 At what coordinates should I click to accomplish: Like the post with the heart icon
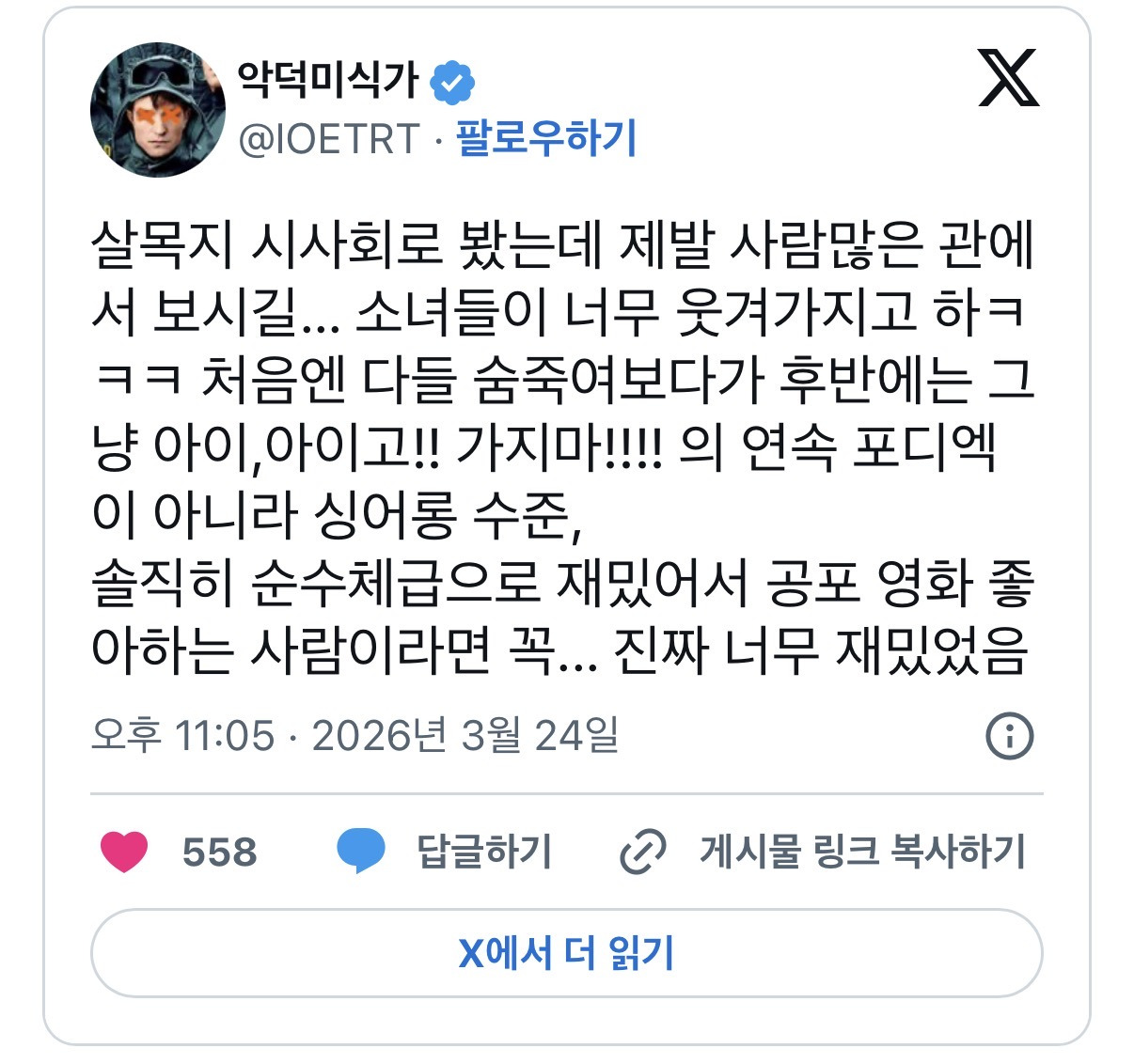[124, 852]
